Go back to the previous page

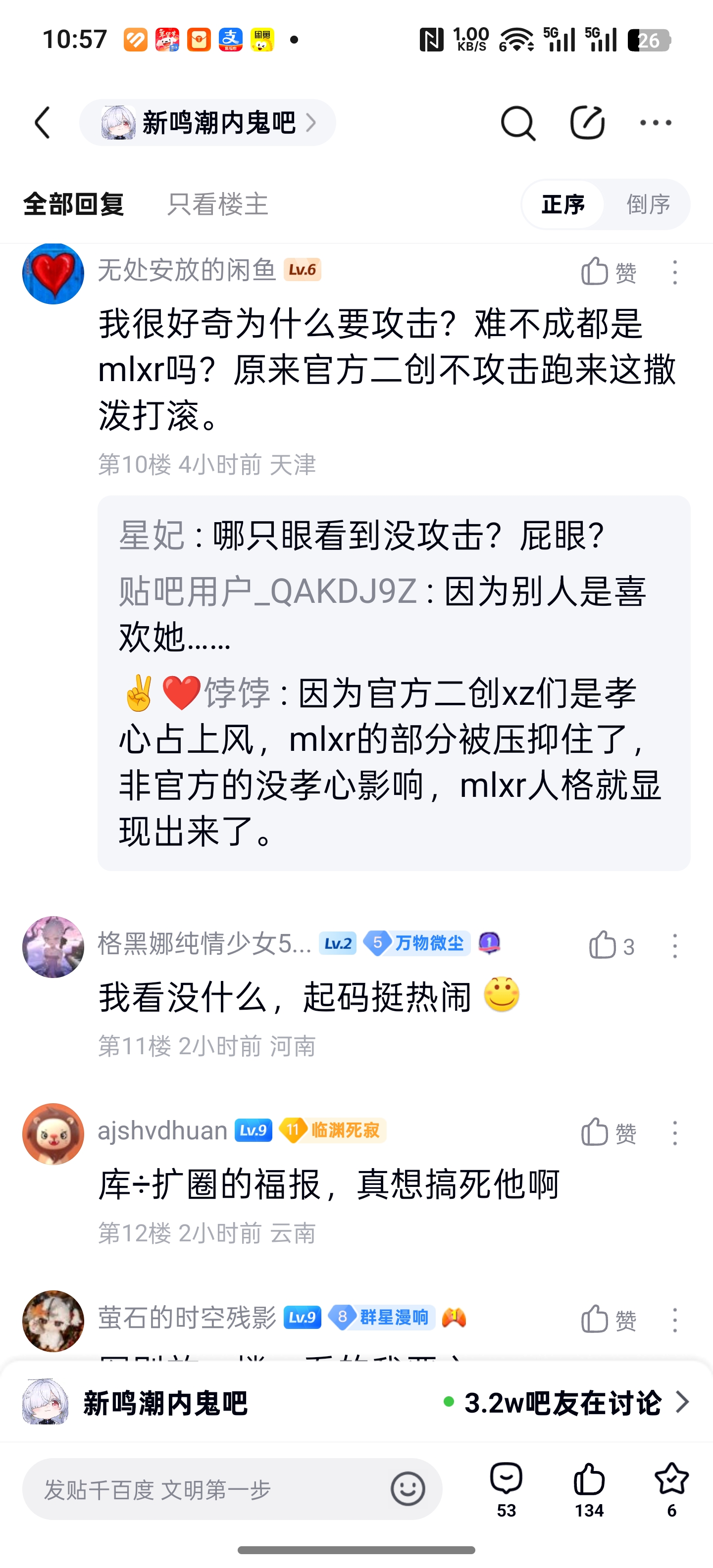(x=43, y=123)
